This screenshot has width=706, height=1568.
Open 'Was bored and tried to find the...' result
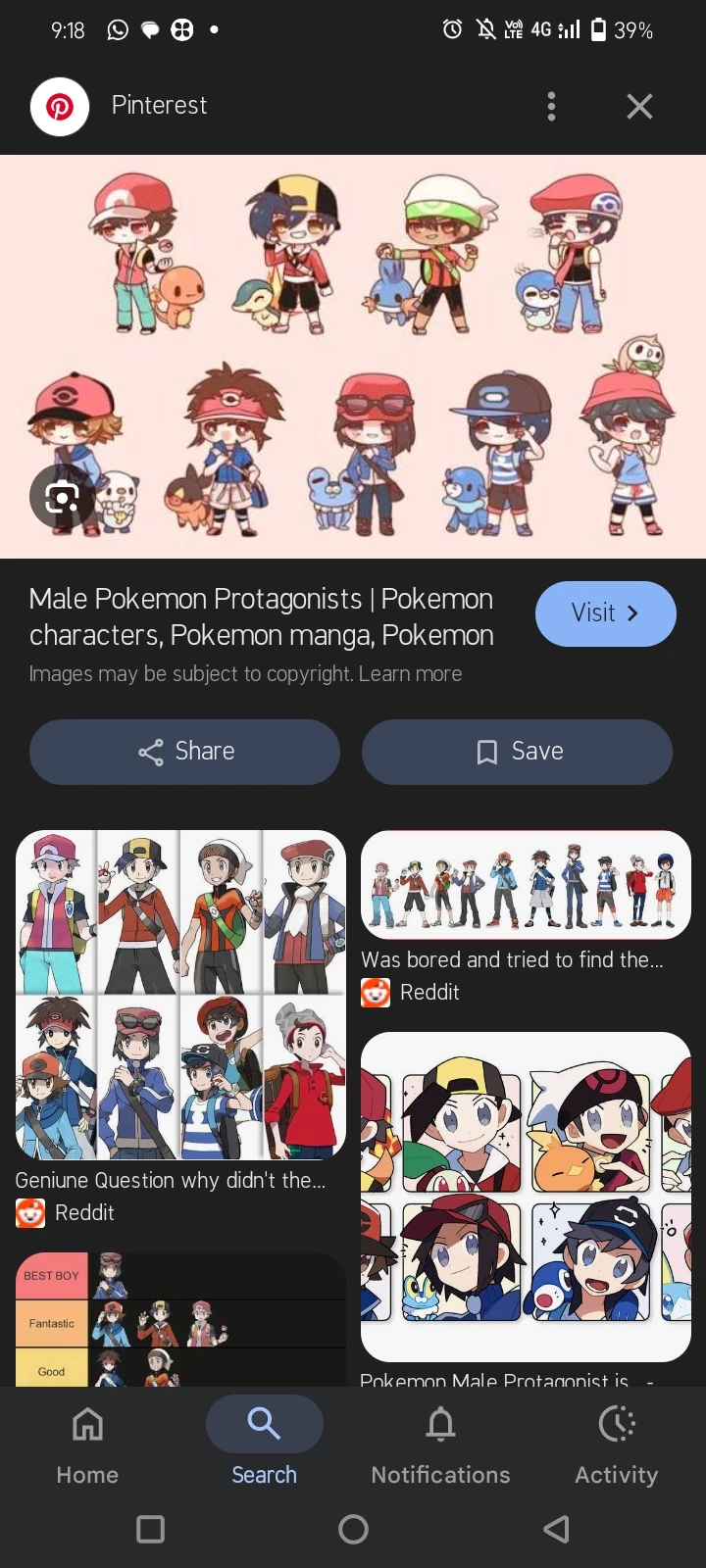click(526, 885)
